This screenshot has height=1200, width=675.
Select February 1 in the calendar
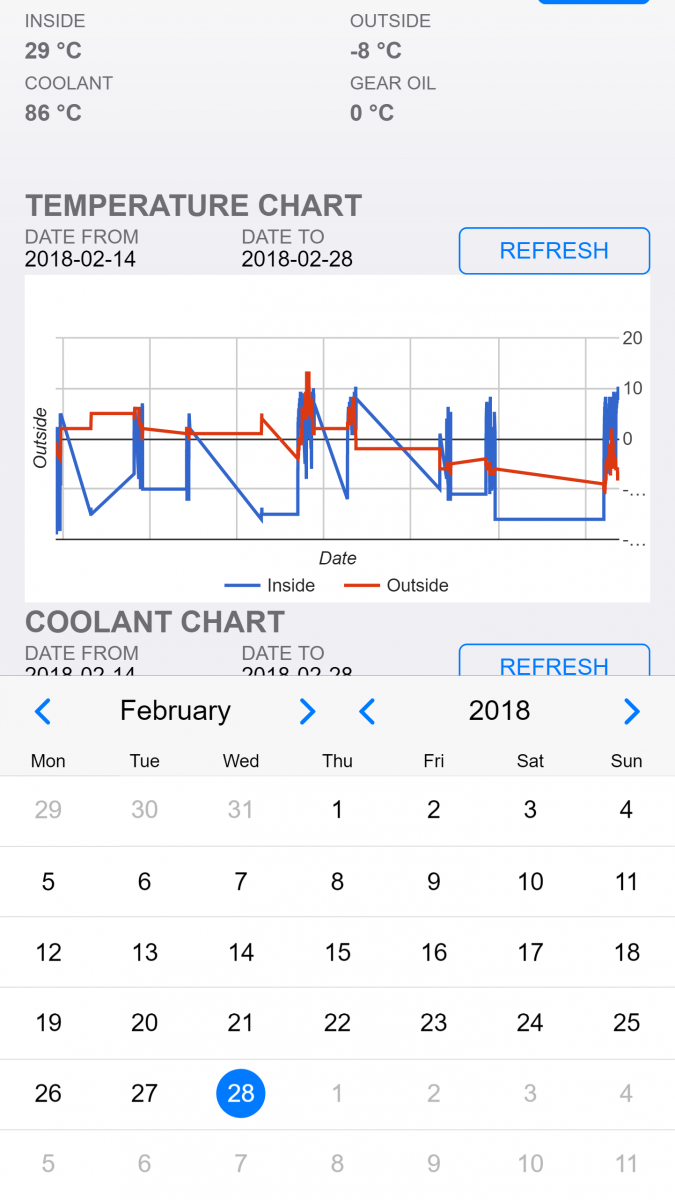pos(337,810)
